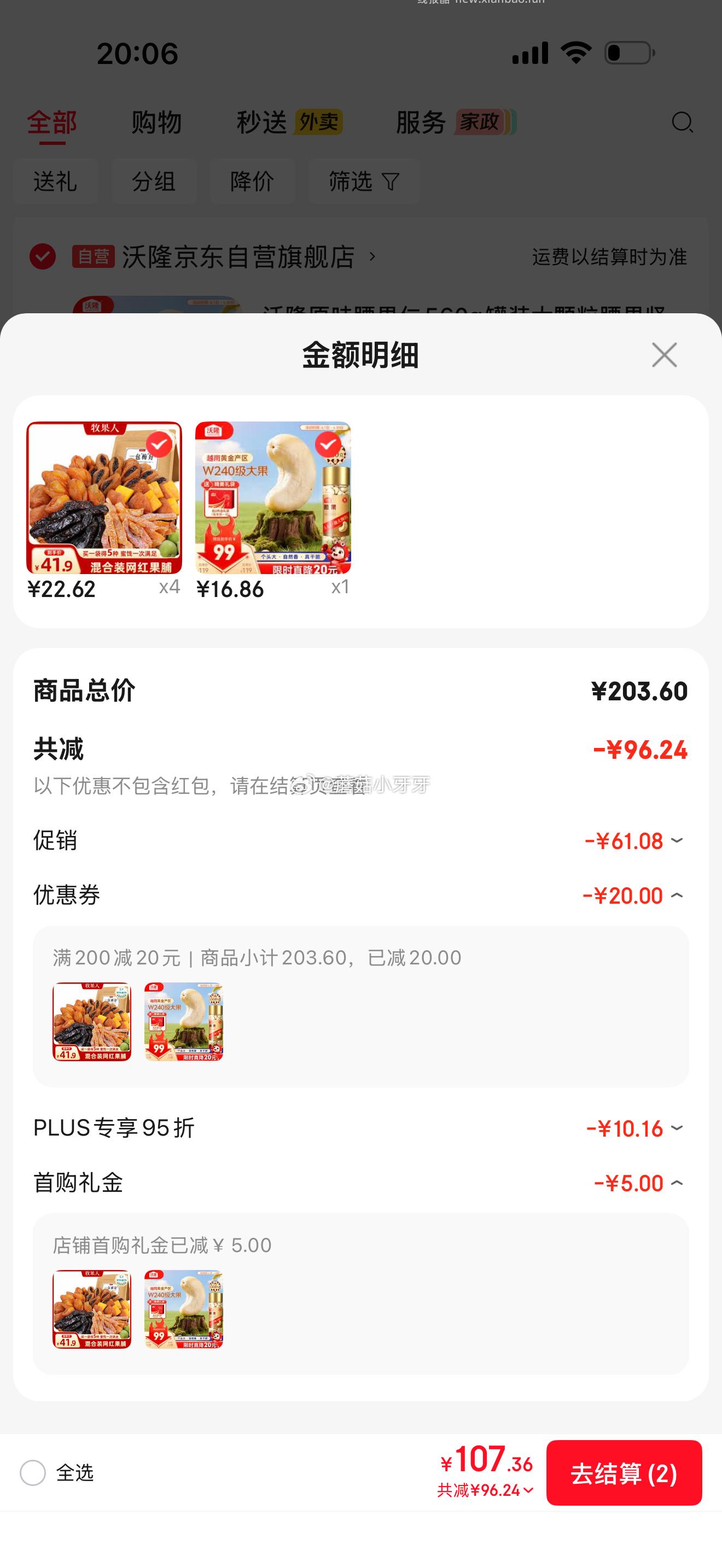Close the 金额明细 popup with the X
Viewport: 722px width, 1568px height.
pos(665,355)
